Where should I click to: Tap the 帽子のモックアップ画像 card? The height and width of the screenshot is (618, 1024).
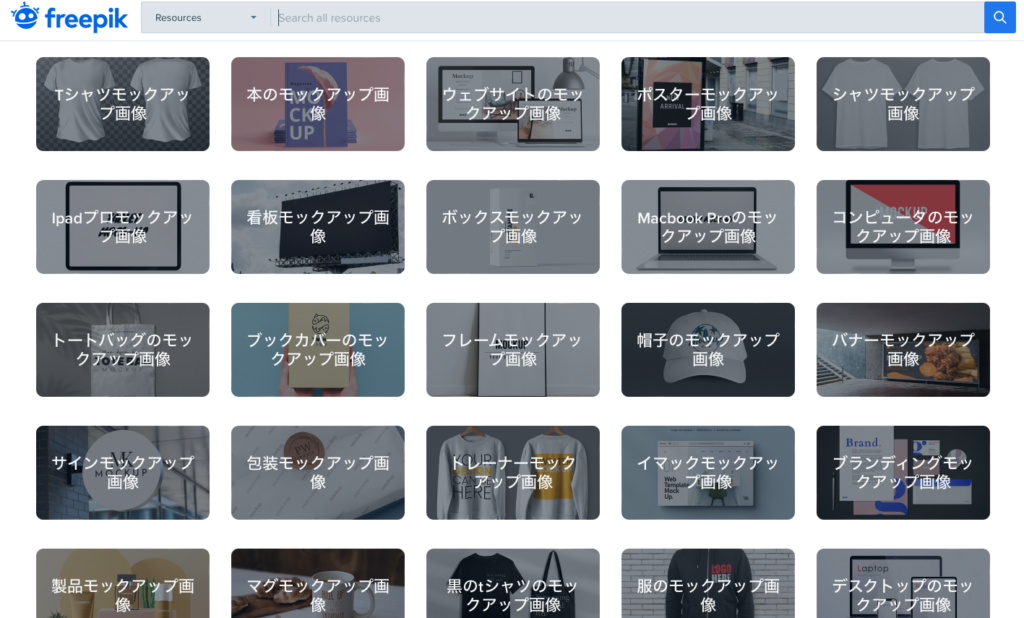(x=708, y=350)
